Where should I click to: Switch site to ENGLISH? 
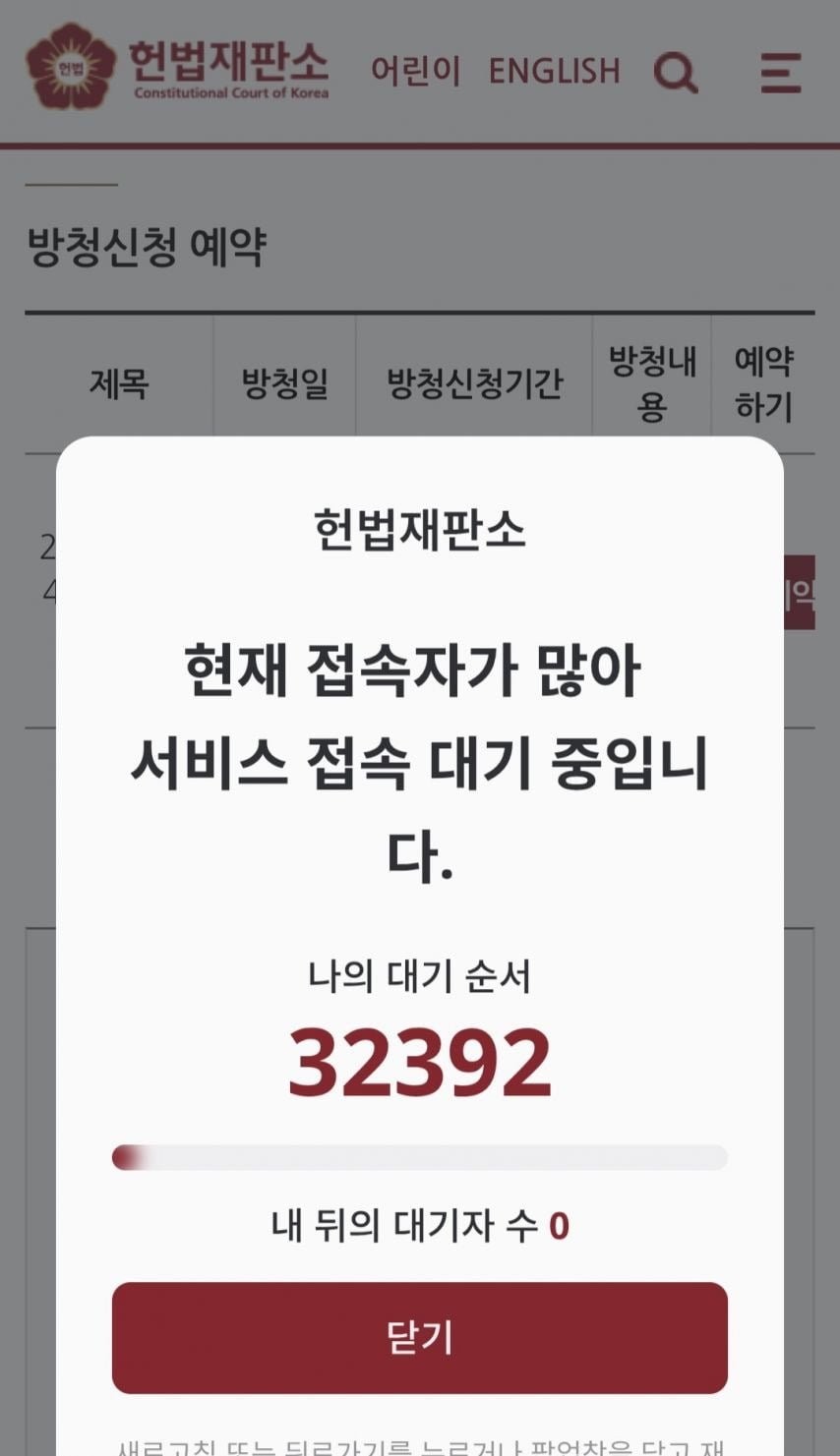click(554, 72)
